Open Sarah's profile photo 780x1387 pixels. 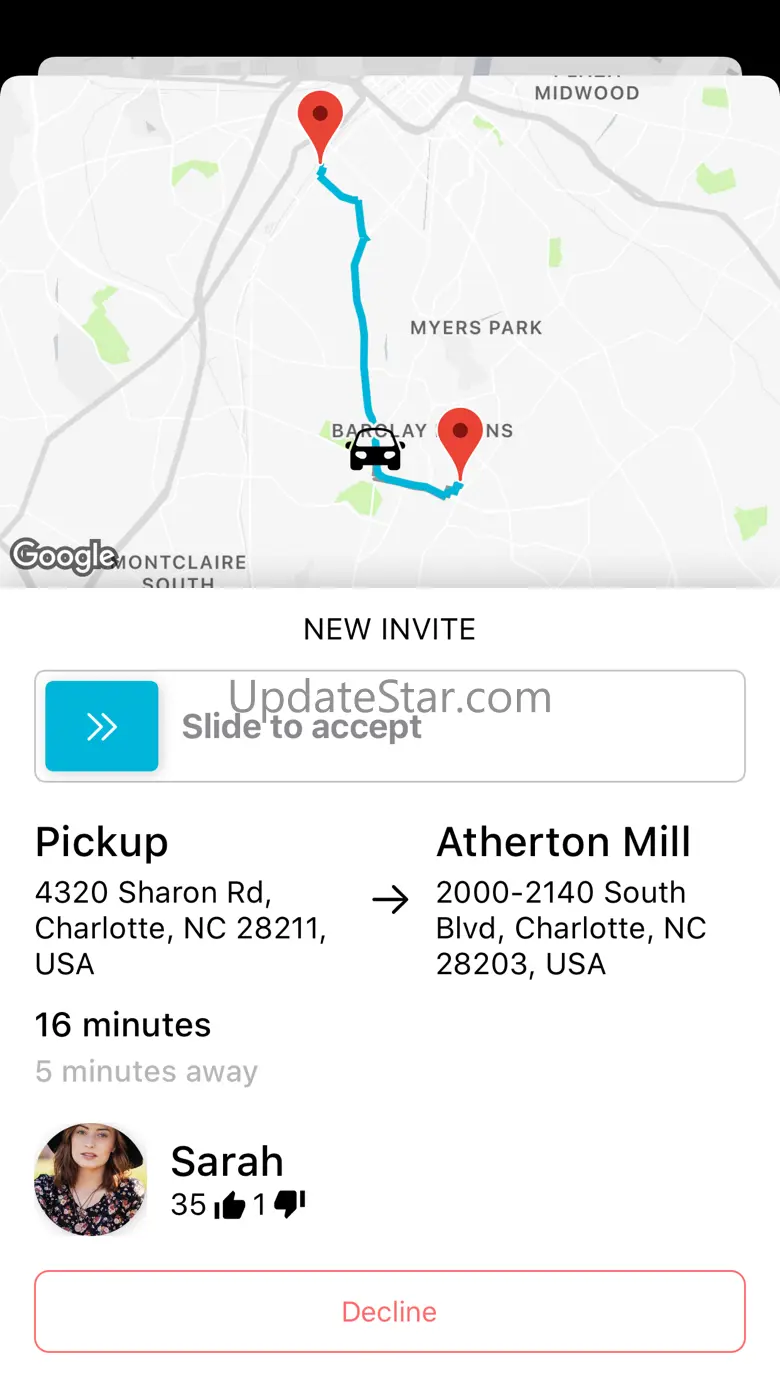(x=91, y=1179)
